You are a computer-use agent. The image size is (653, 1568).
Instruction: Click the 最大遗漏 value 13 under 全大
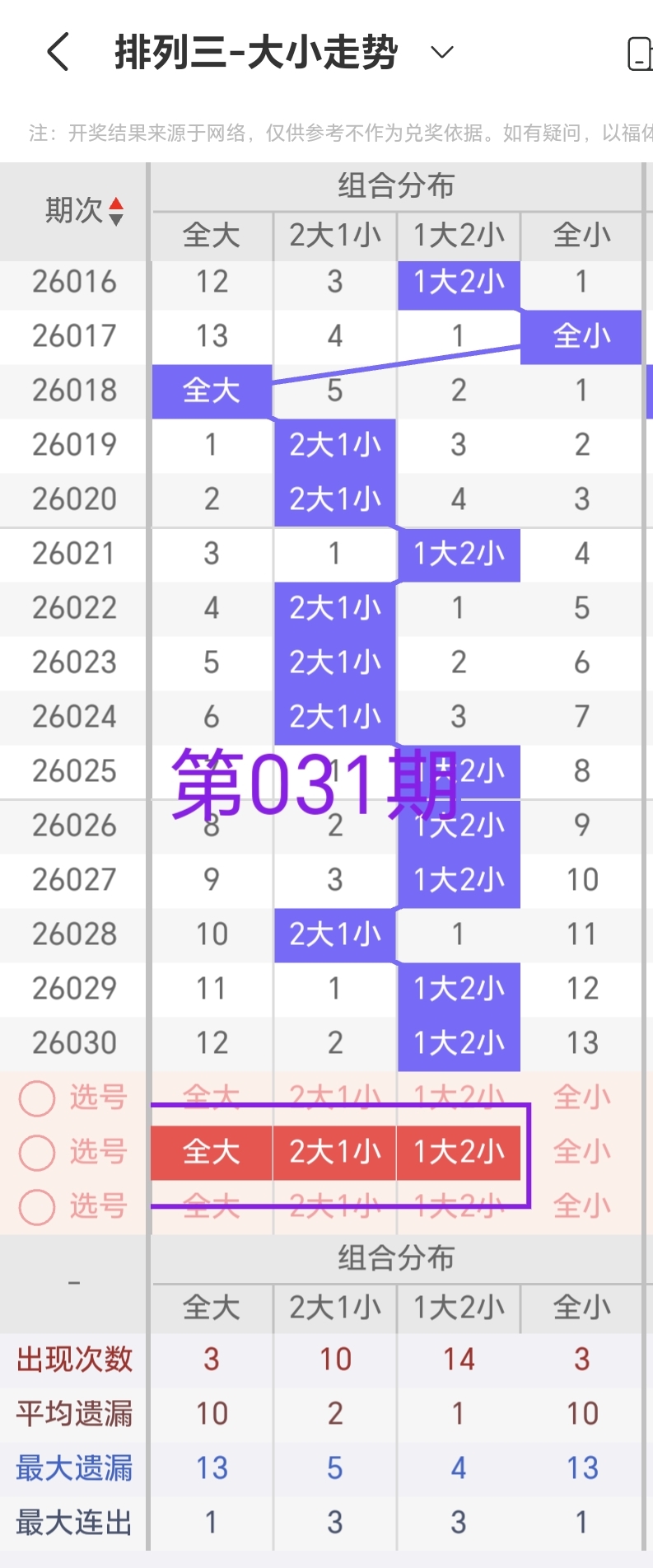pyautogui.click(x=211, y=1467)
